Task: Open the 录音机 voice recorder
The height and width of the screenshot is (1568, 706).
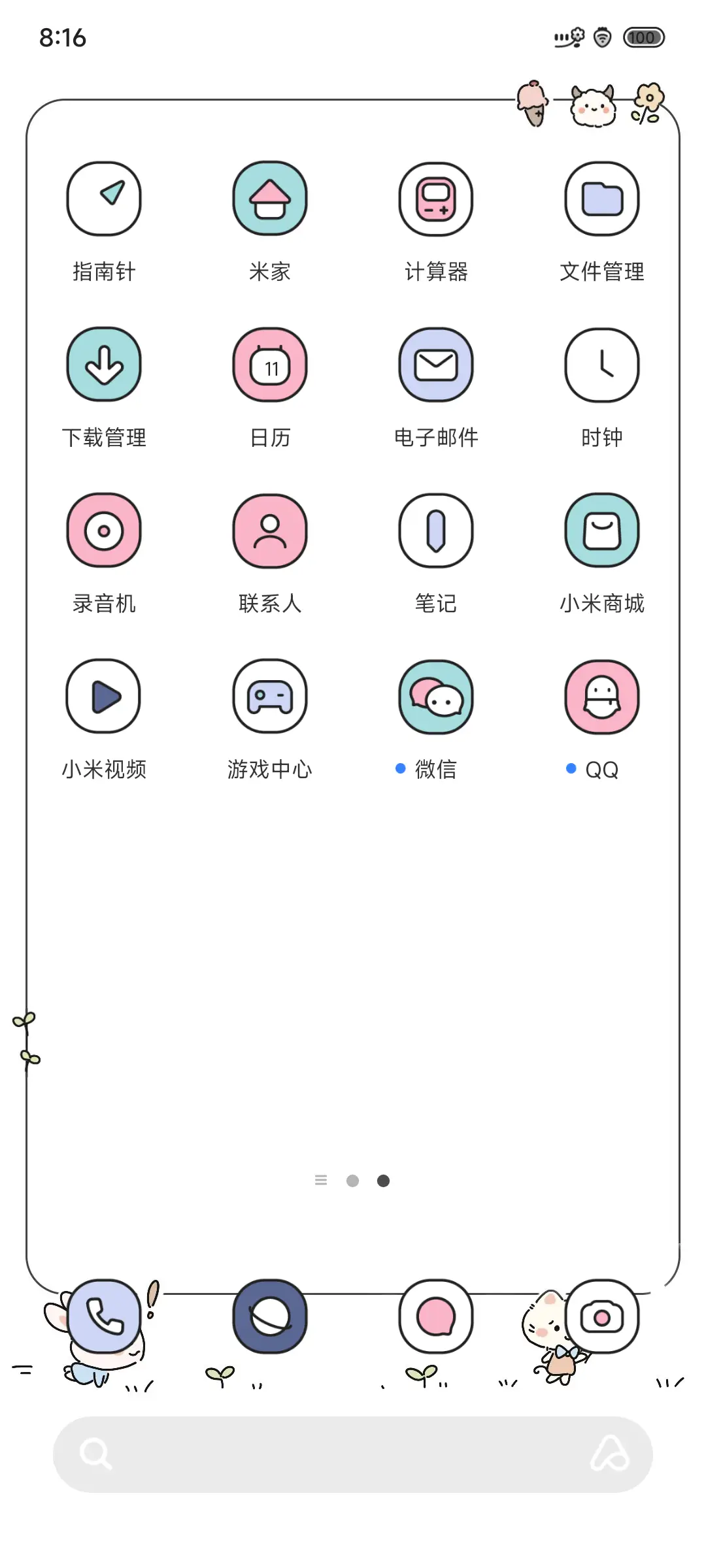Action: [x=104, y=532]
